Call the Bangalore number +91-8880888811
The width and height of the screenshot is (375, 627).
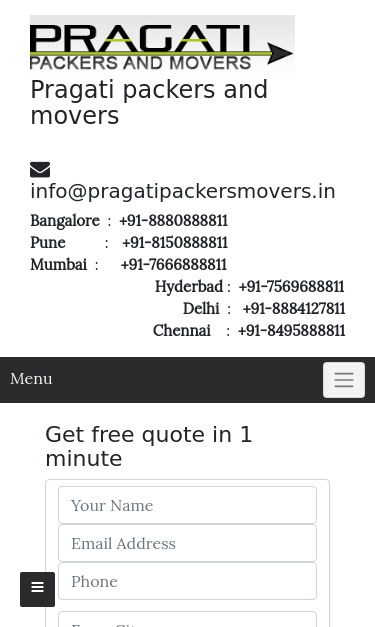[x=174, y=221]
